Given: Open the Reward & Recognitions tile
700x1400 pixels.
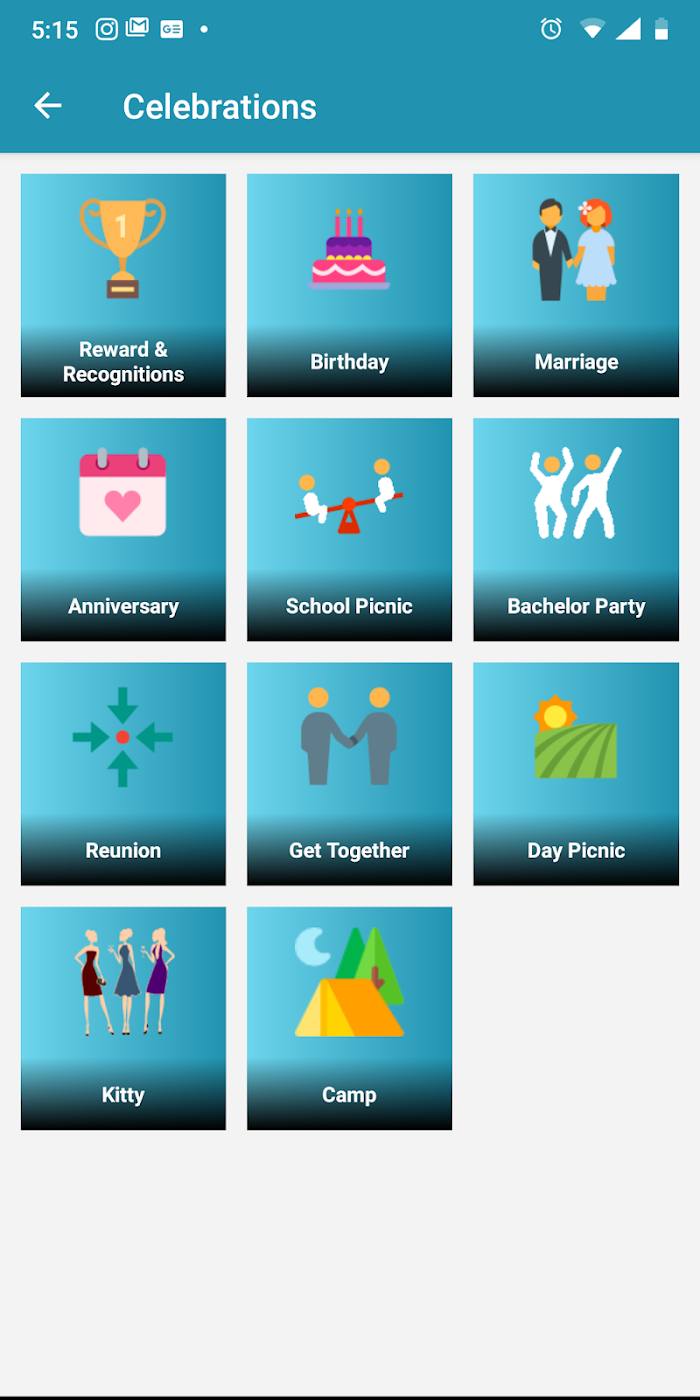Looking at the screenshot, I should (123, 285).
